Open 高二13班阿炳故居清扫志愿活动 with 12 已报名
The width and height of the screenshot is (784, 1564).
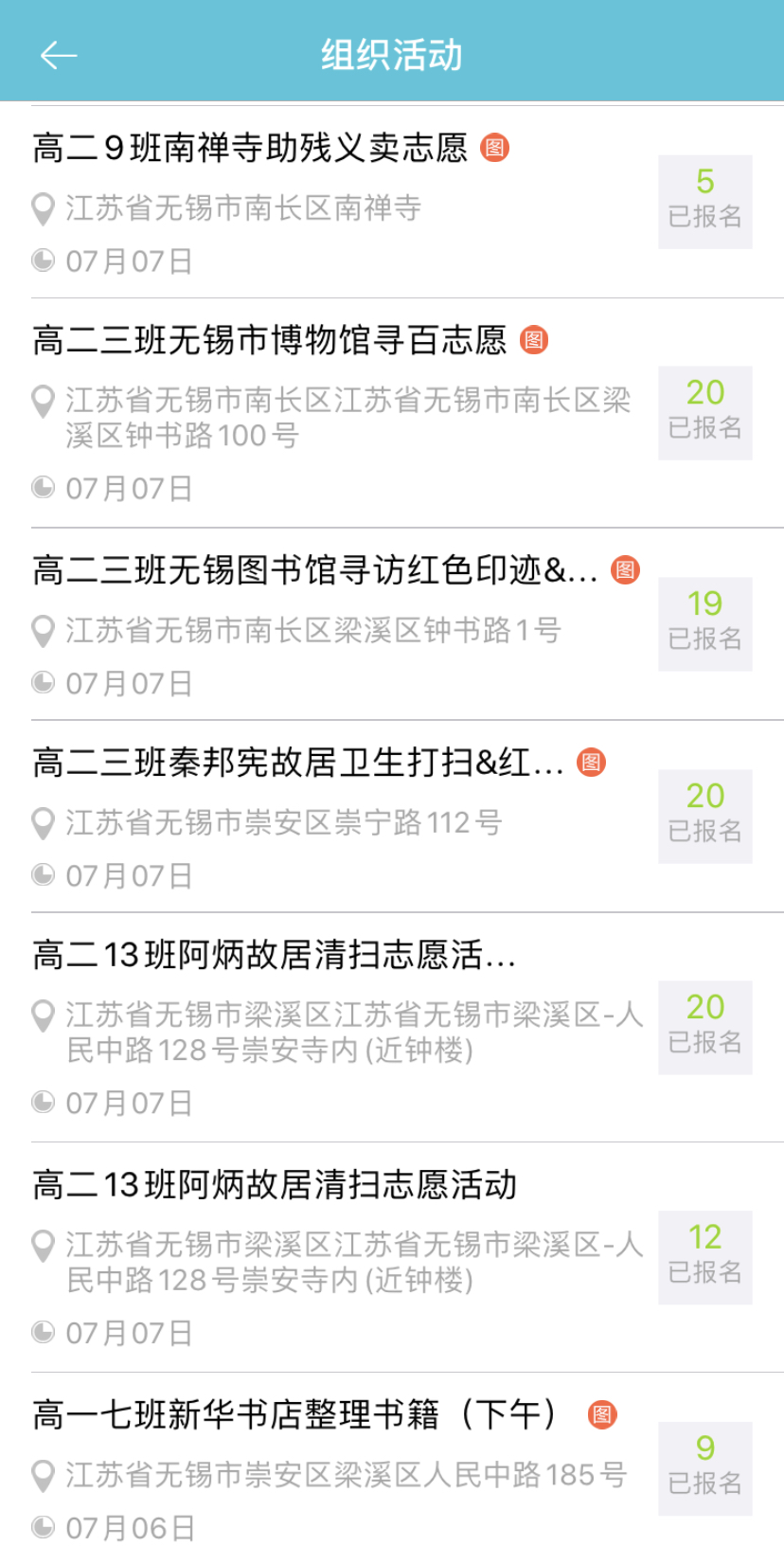[x=275, y=1186]
